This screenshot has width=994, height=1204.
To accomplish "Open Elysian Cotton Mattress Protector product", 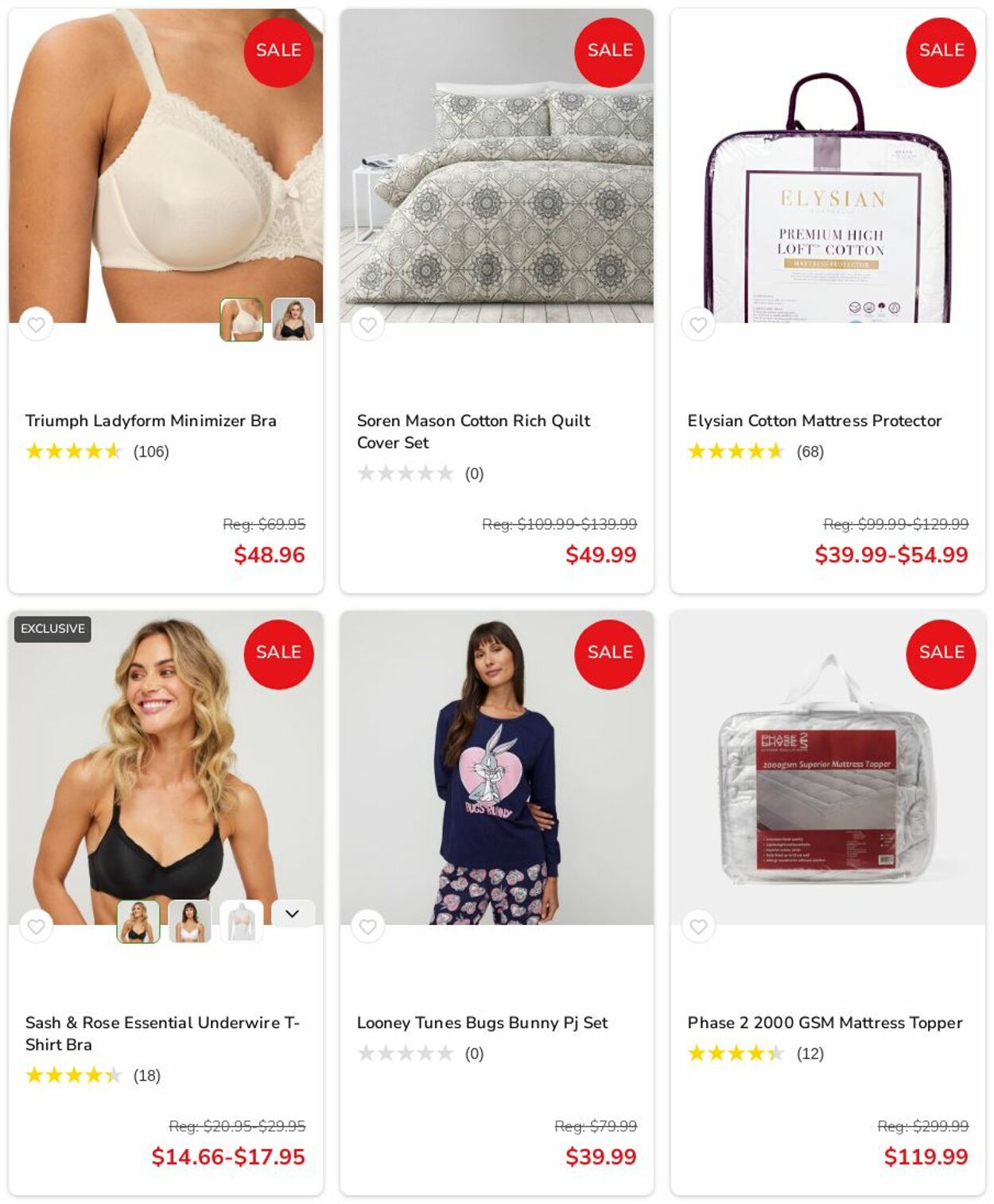I will pyautogui.click(x=814, y=421).
